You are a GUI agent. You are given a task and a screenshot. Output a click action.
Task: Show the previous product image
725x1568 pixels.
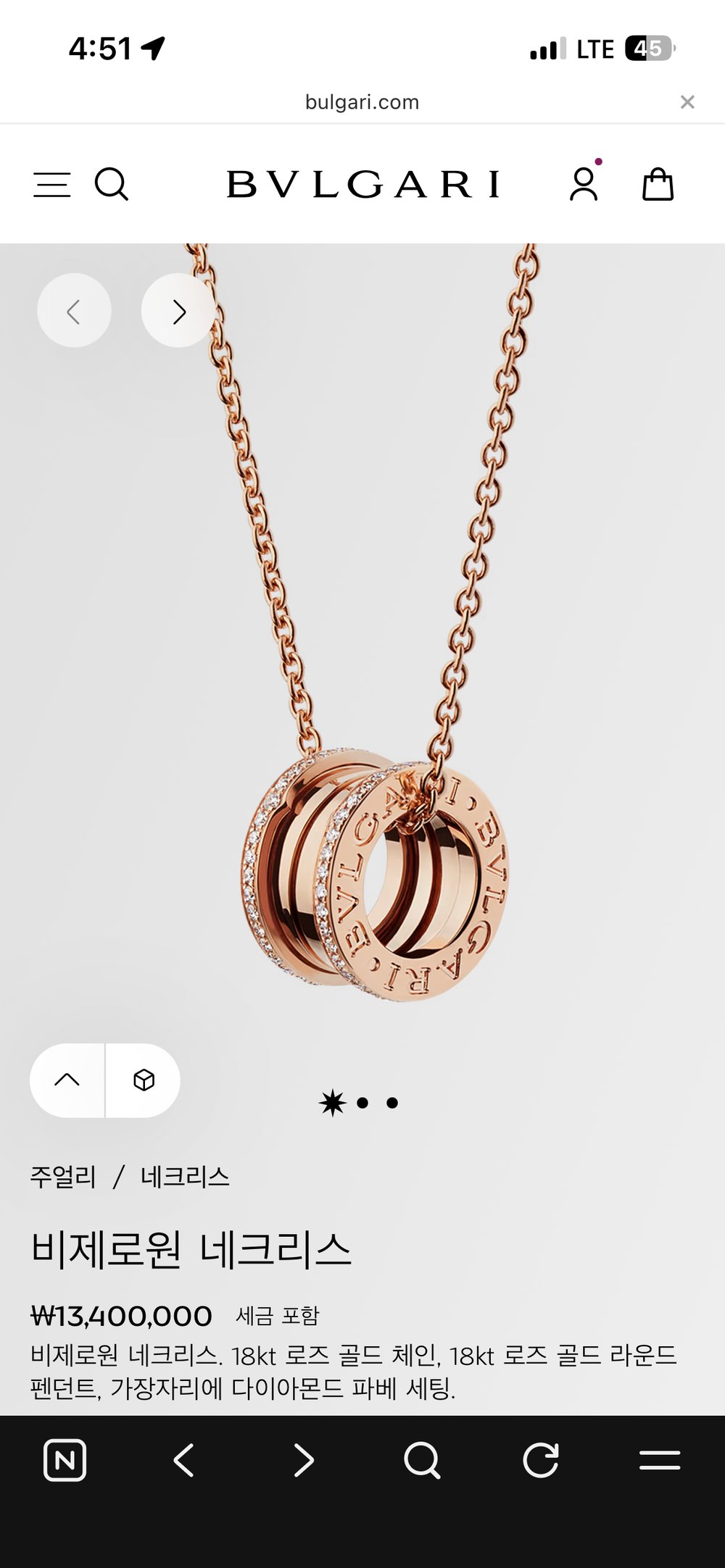(x=74, y=312)
